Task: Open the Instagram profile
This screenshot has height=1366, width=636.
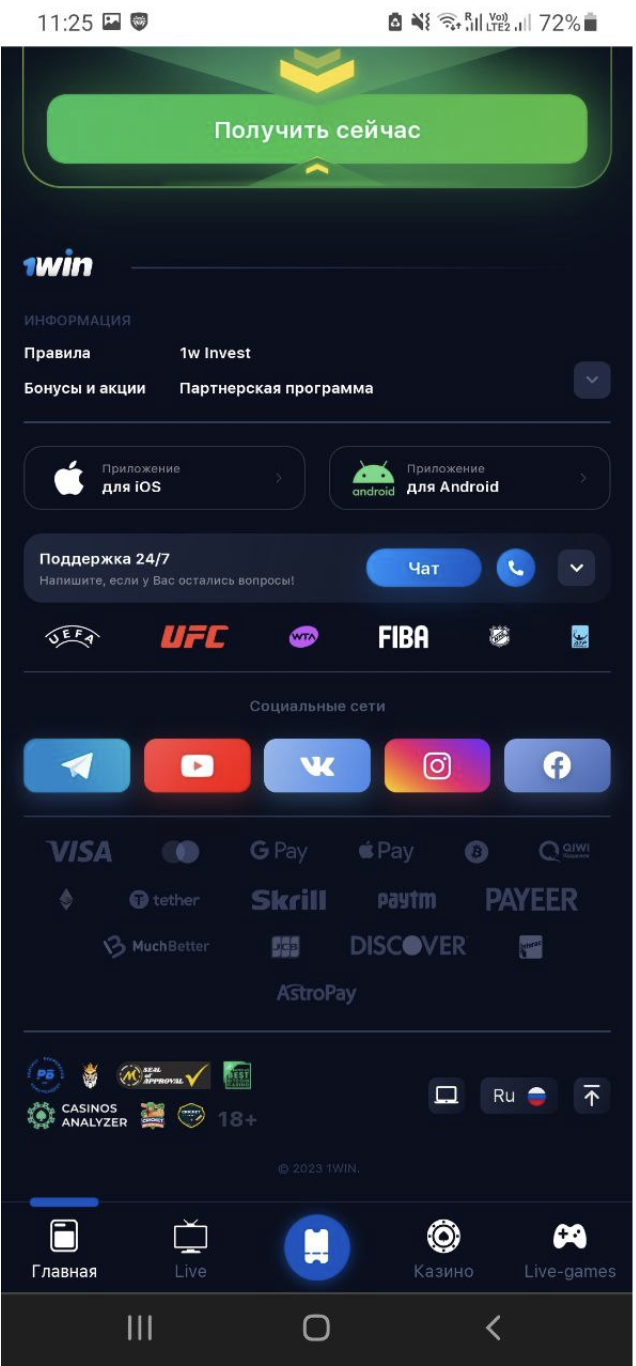Action: coord(437,766)
